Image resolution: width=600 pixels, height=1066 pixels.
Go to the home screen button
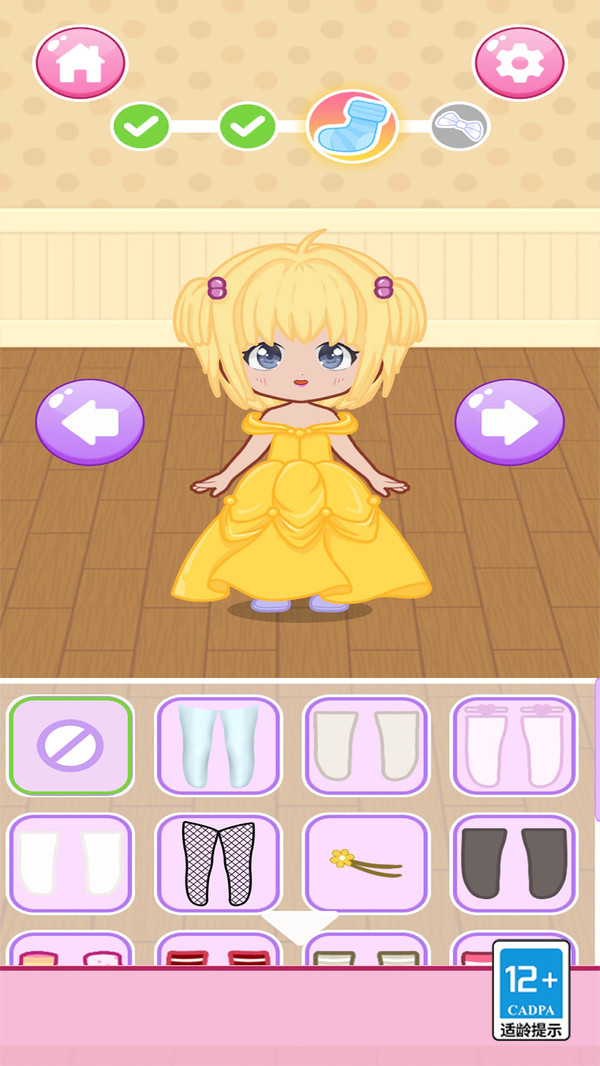coord(81,63)
